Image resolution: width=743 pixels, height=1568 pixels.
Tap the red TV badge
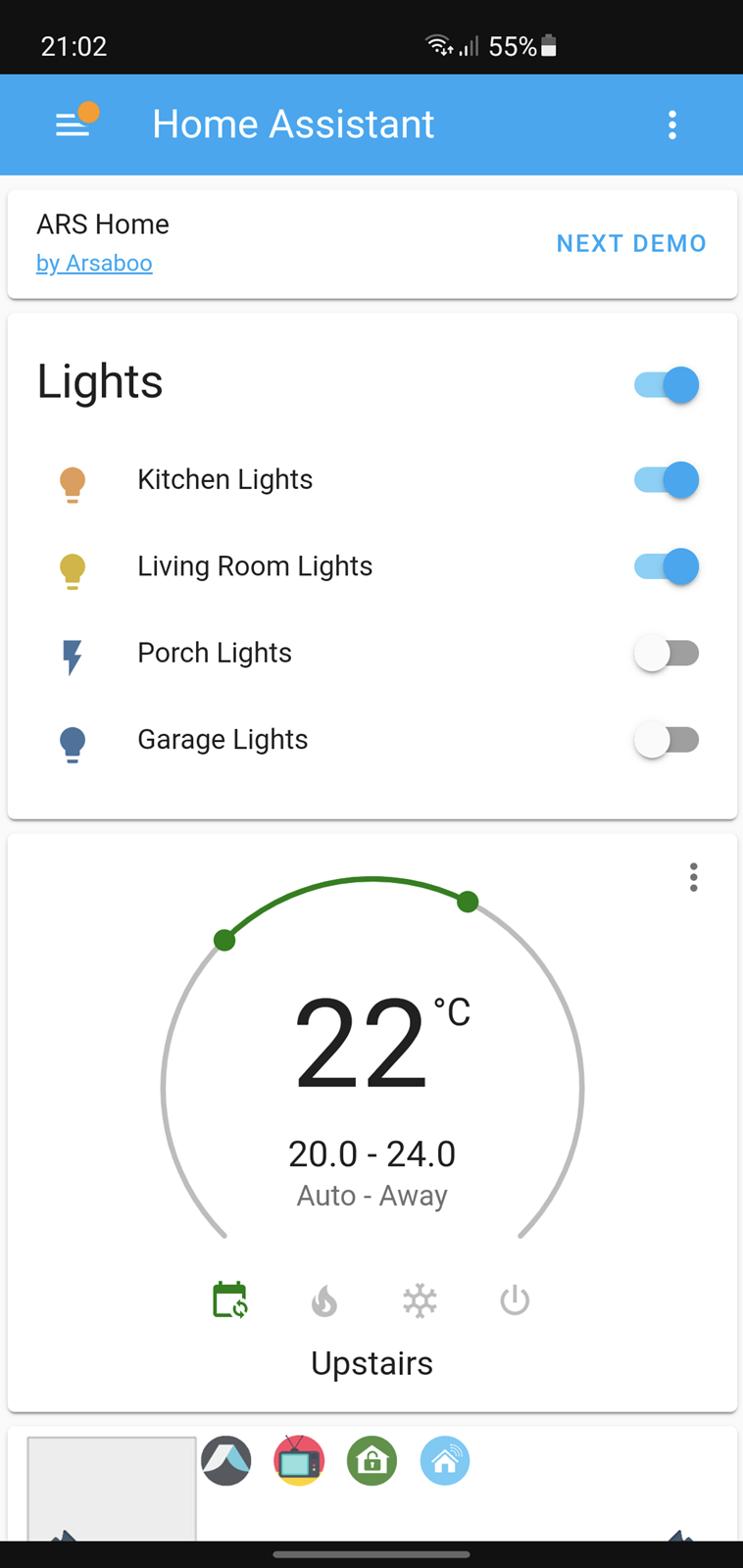point(299,1460)
